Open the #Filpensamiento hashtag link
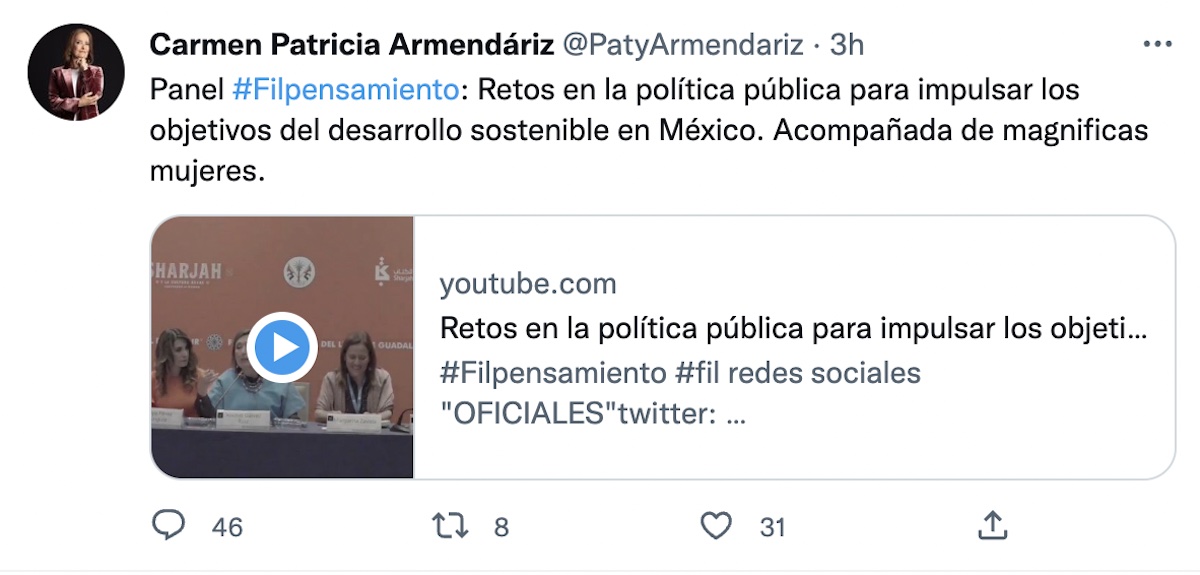The image size is (1200, 575). tap(345, 90)
